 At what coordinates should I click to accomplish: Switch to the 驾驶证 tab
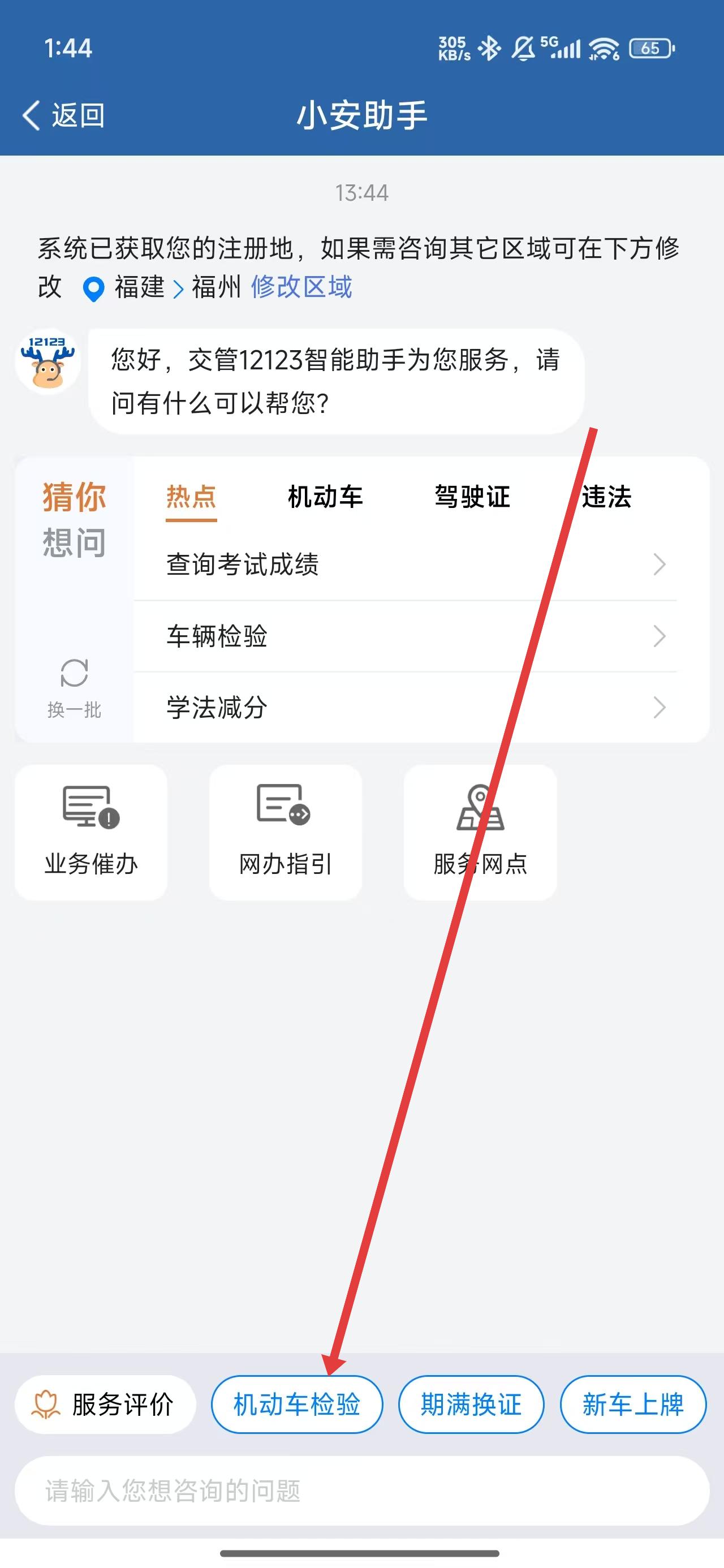(x=472, y=497)
